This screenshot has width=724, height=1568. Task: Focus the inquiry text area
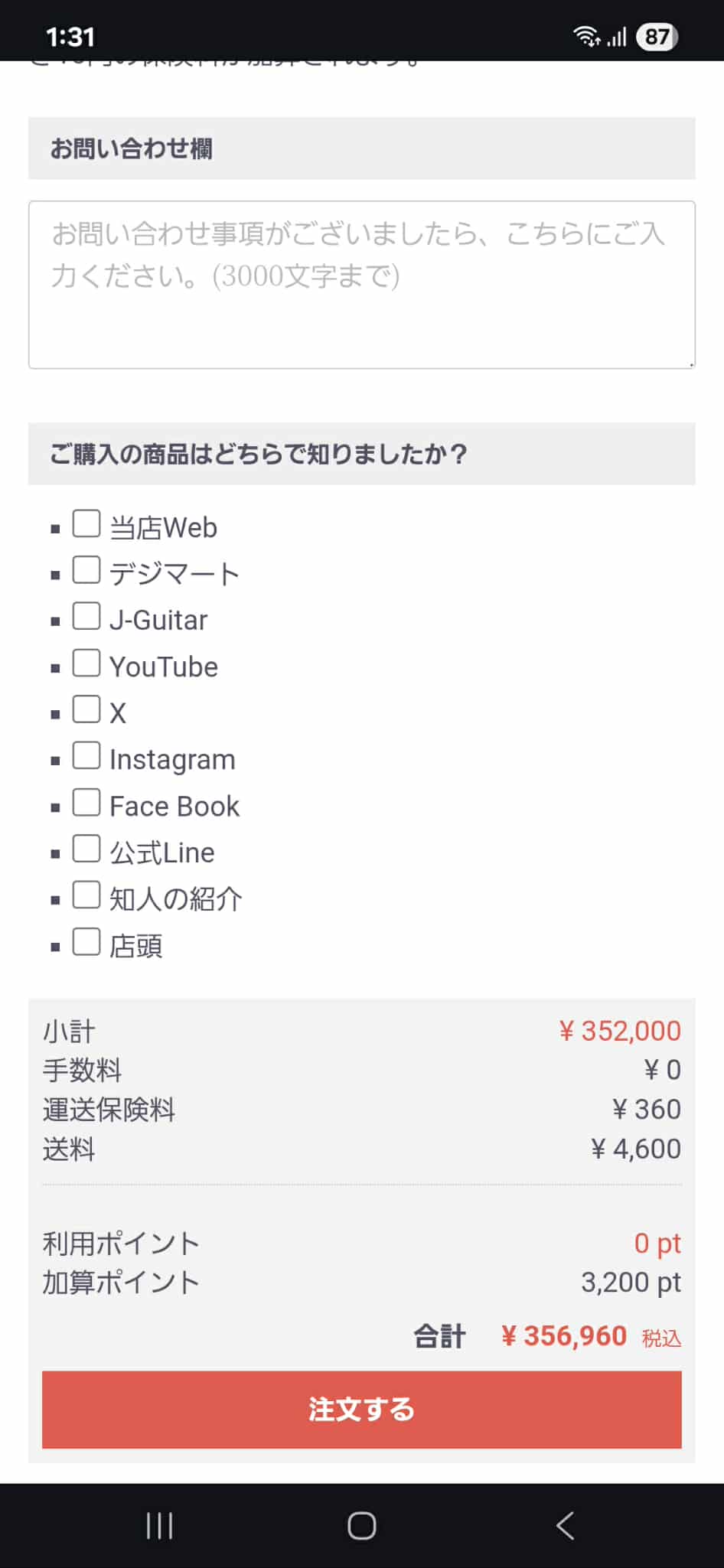[361, 285]
